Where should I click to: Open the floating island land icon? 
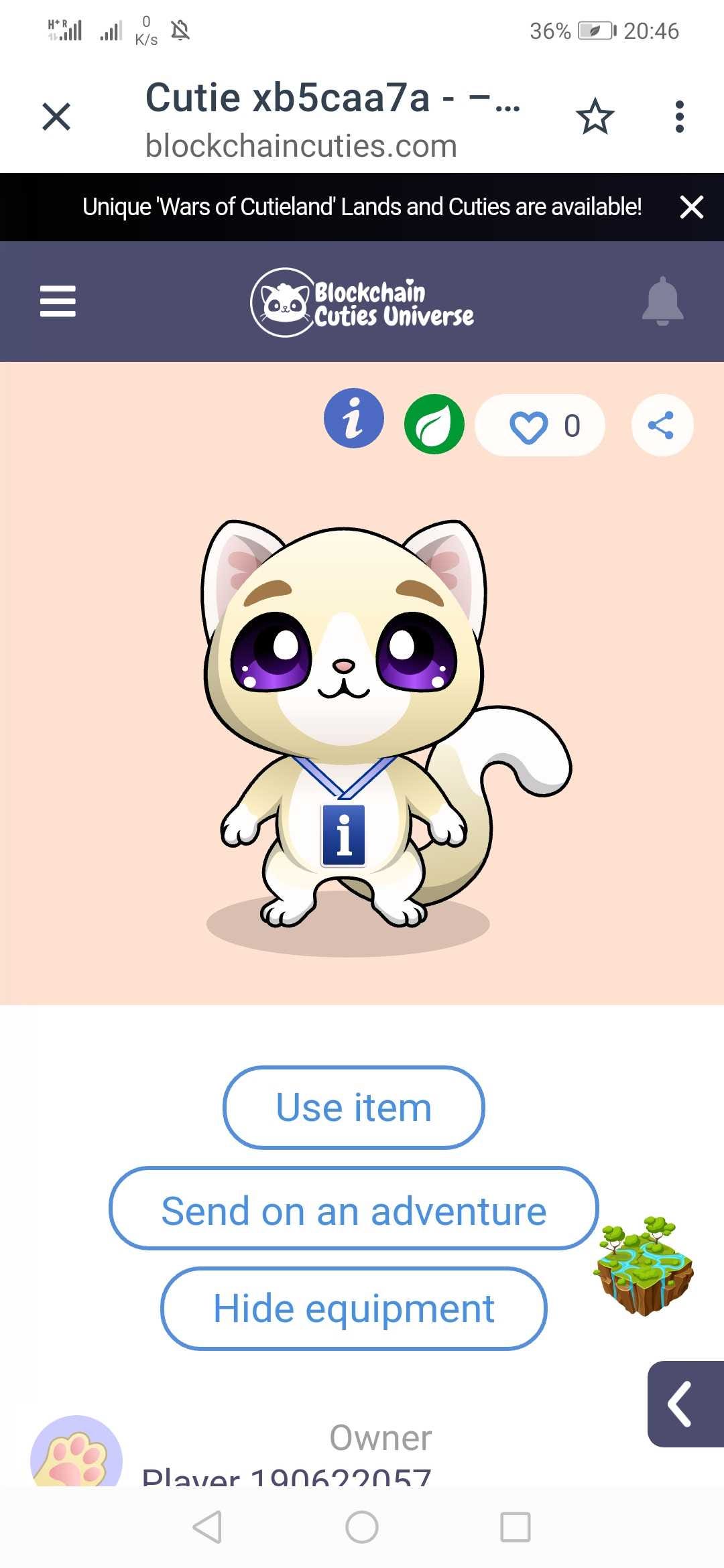(644, 1265)
